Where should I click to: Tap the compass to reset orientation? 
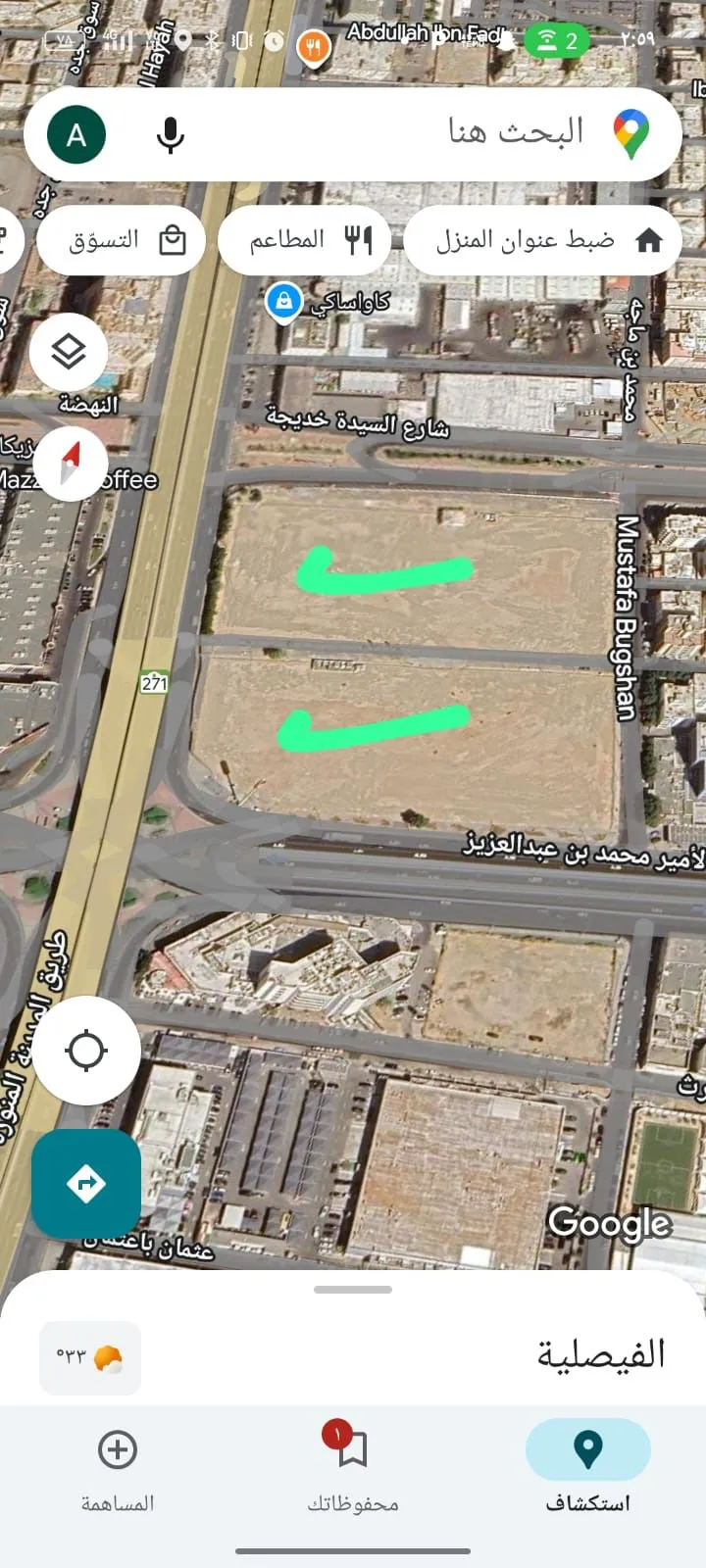68,464
